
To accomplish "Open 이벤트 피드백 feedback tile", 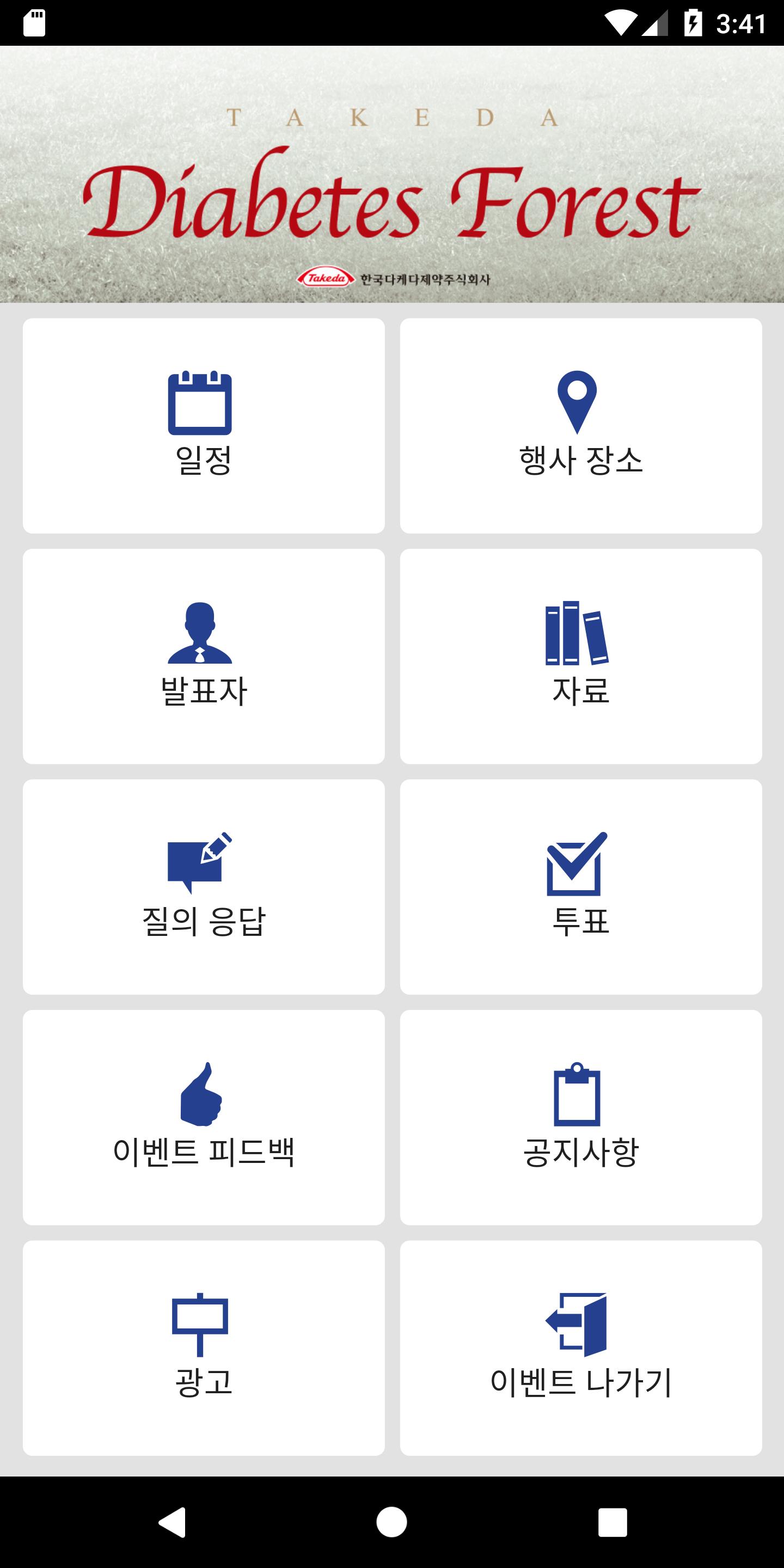I will coord(203,1118).
